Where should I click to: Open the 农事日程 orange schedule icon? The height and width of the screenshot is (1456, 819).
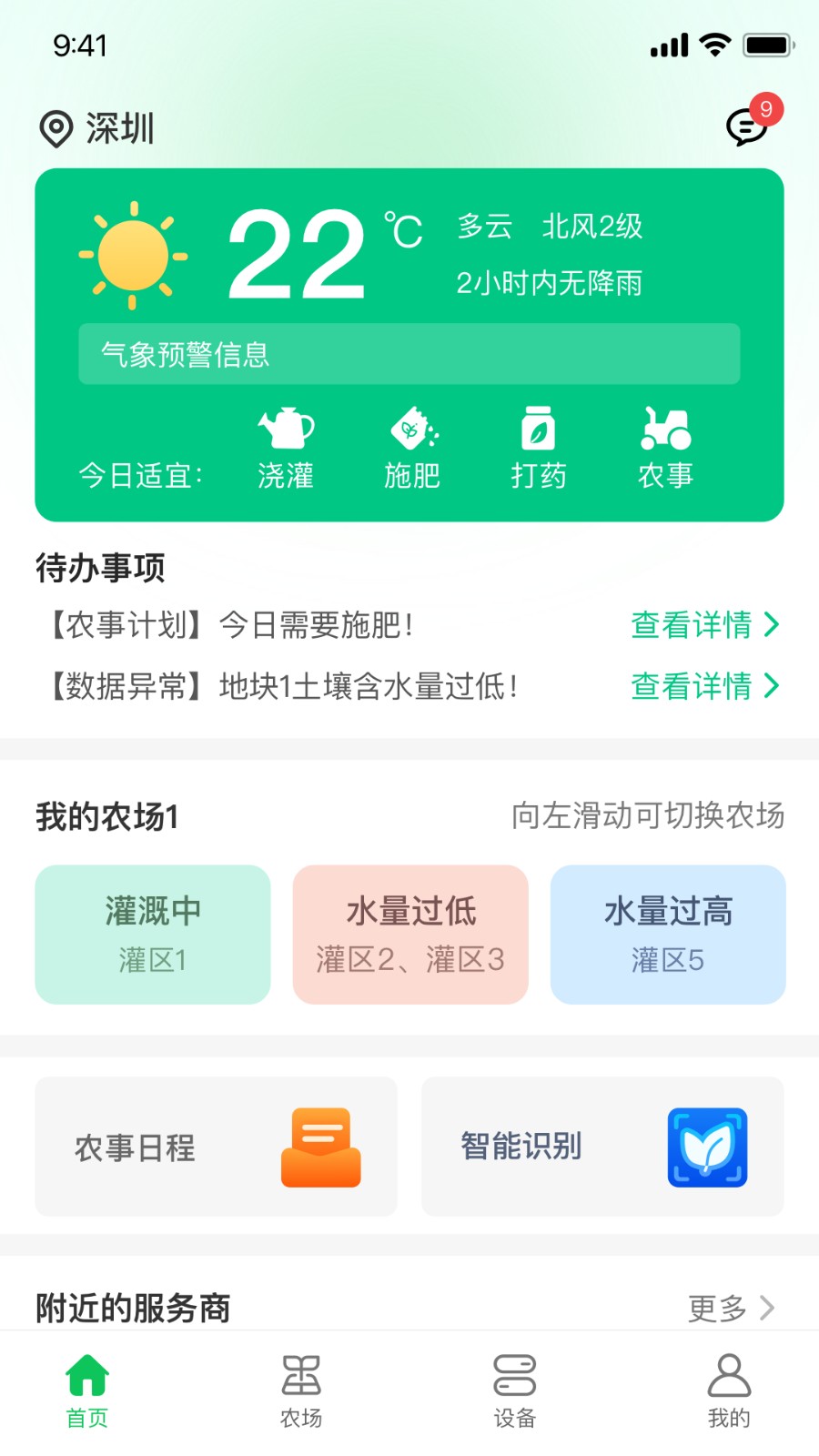point(320,1147)
